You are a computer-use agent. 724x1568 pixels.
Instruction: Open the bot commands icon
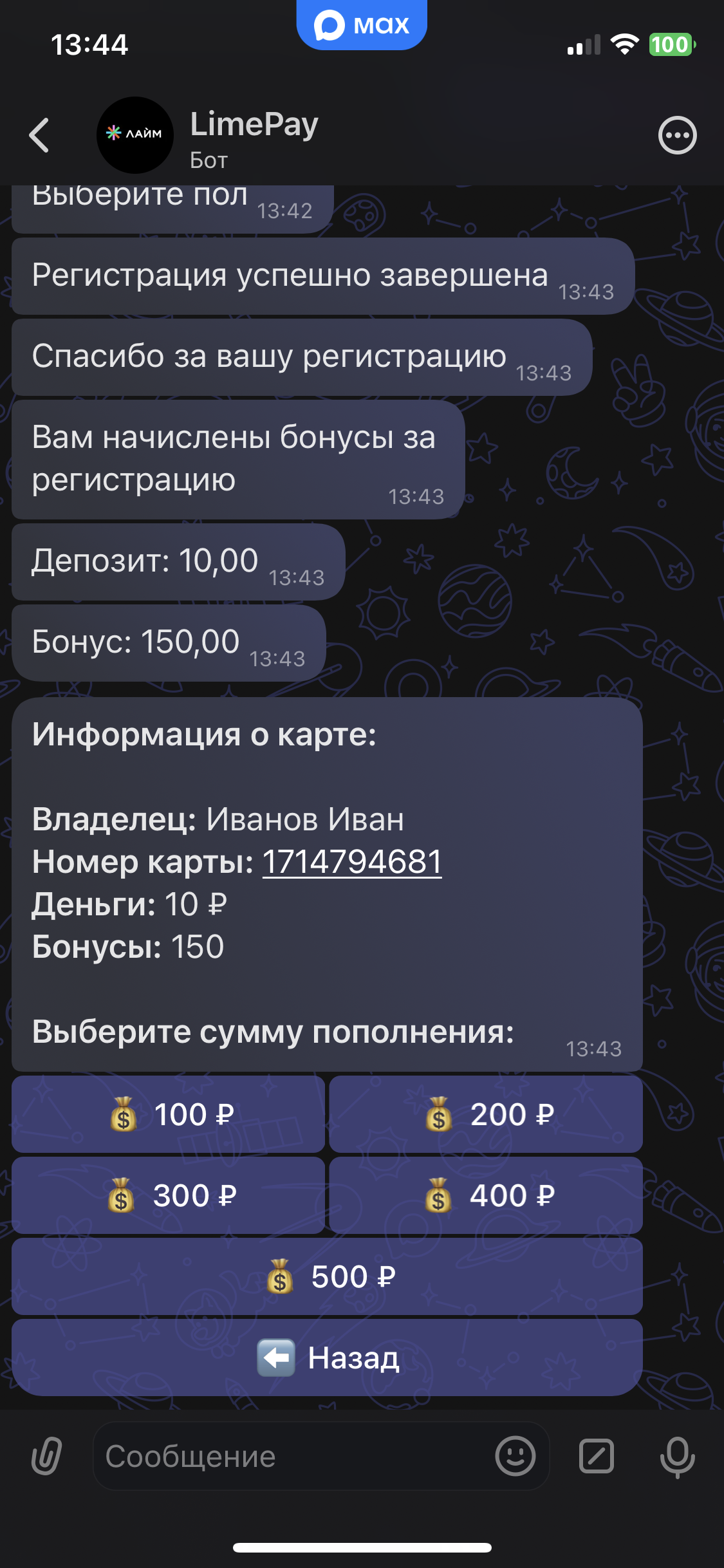(x=597, y=1456)
